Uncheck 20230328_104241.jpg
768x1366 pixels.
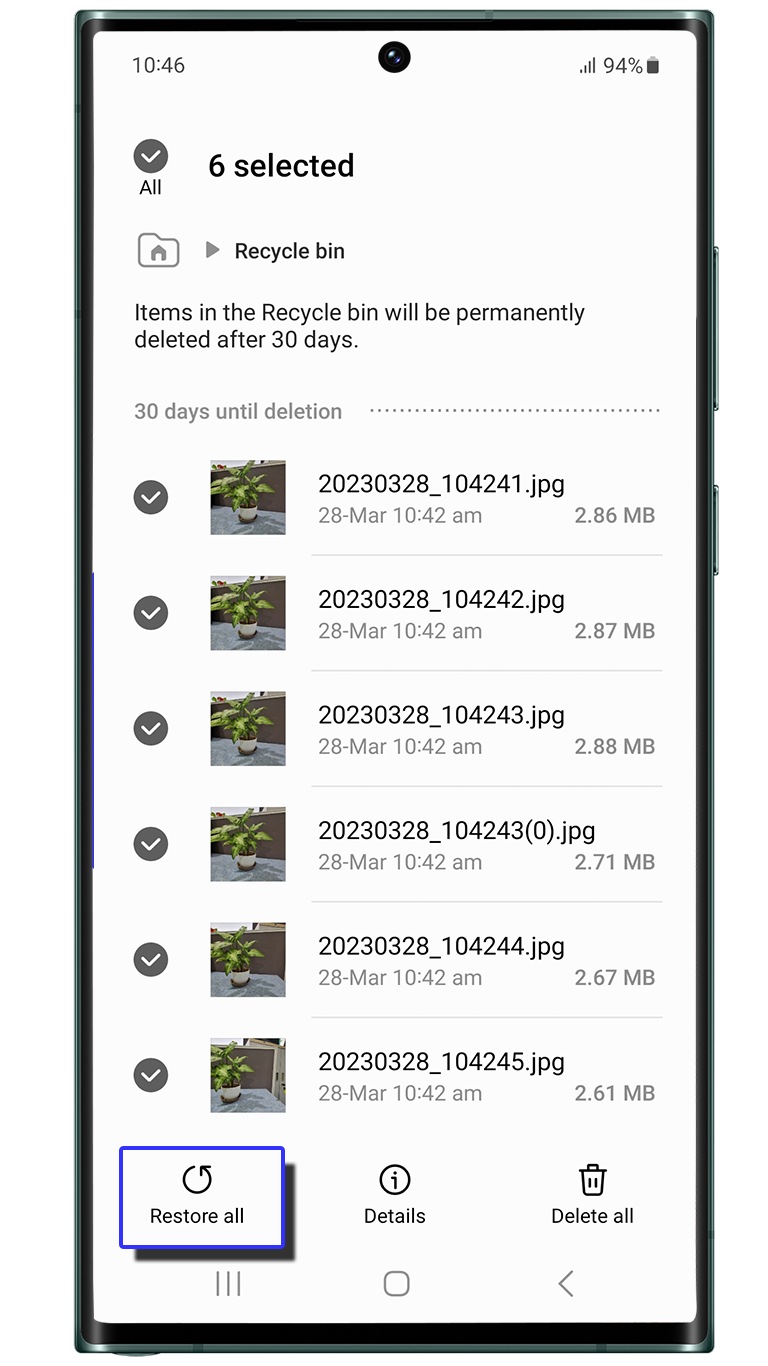point(151,497)
